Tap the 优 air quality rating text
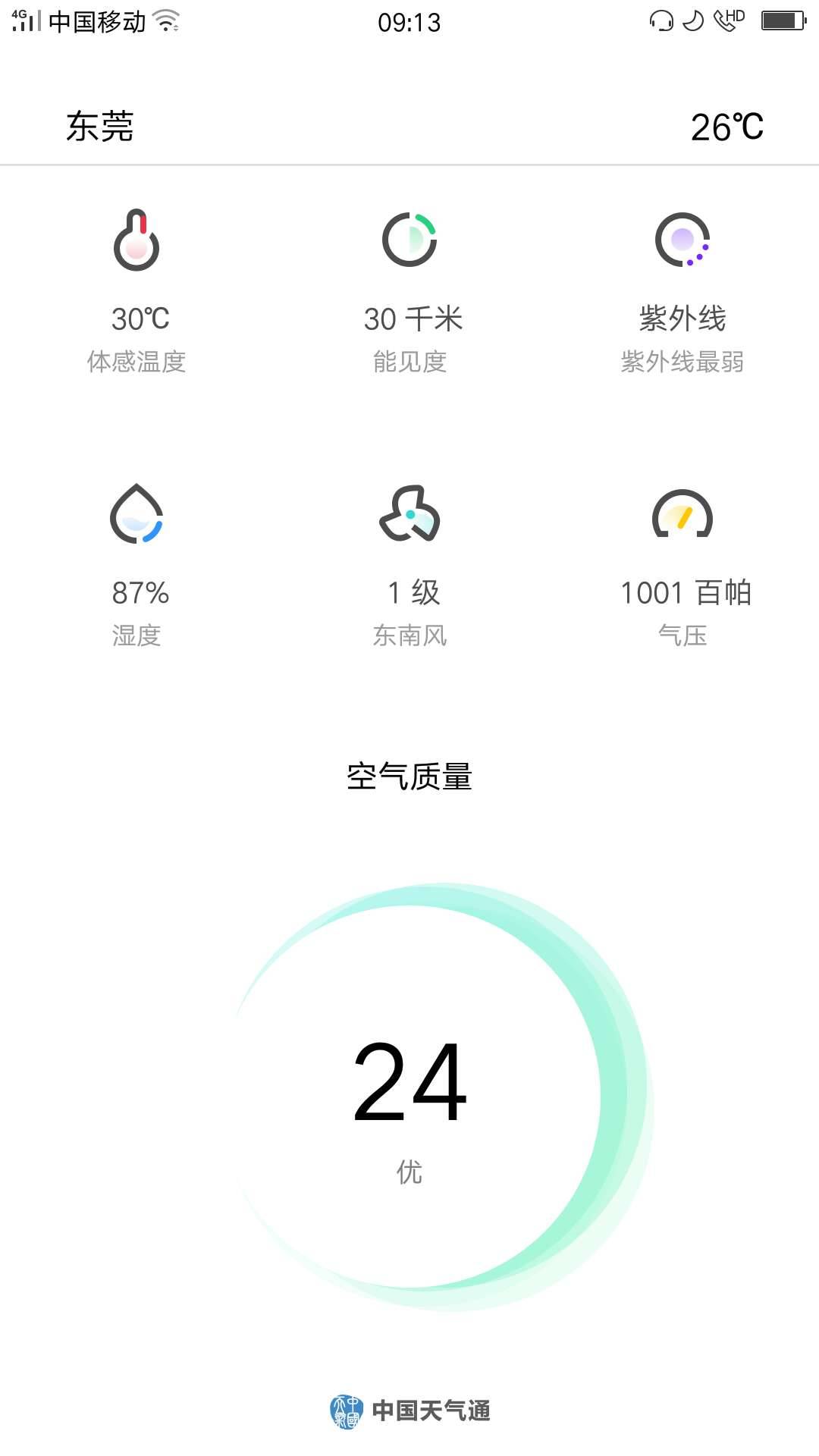Viewport: 819px width, 1456px height. point(409,1172)
